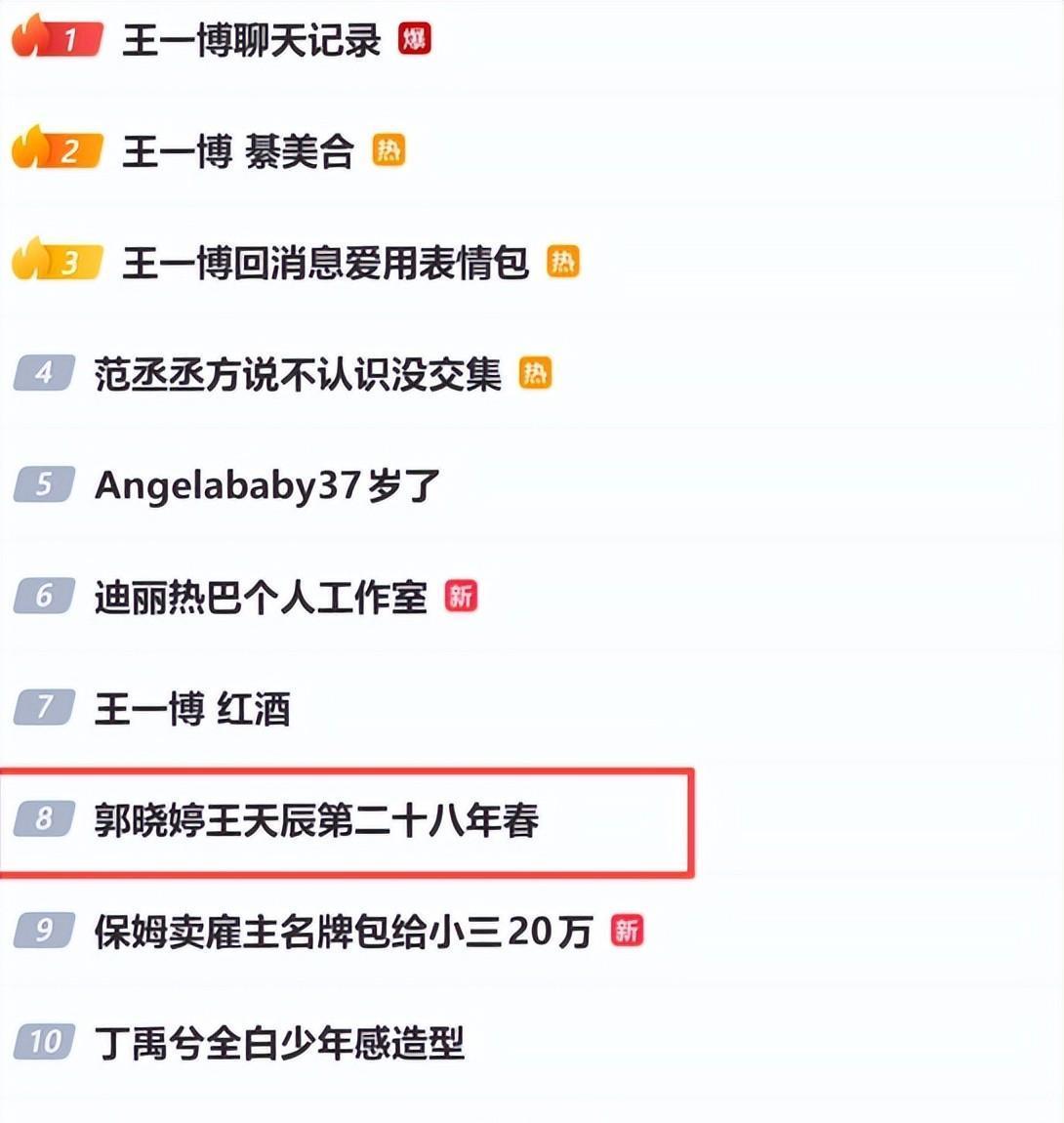
Task: Open 范丞丞方说不认识没交集
Action: click(298, 375)
